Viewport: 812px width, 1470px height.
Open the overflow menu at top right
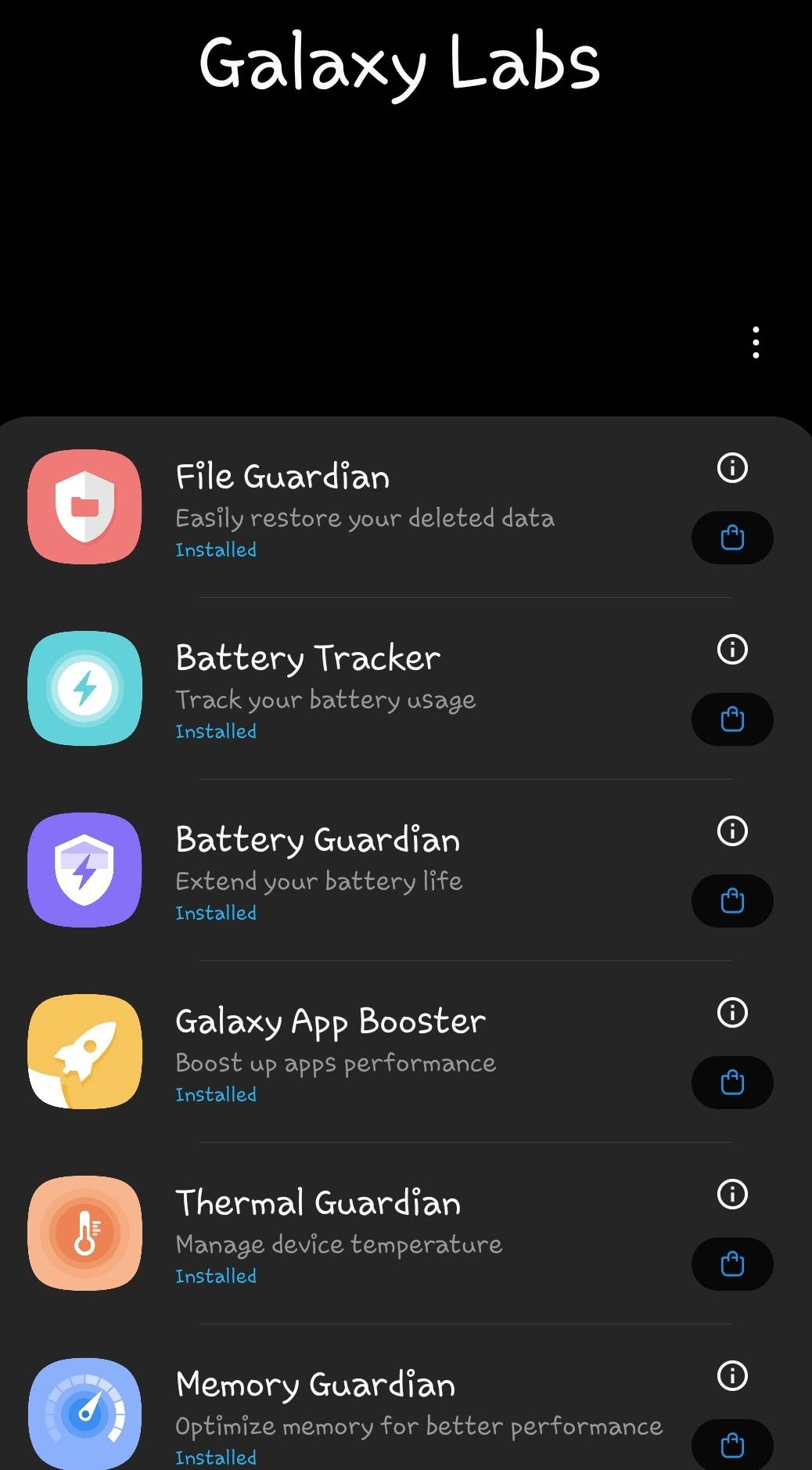[x=756, y=342]
